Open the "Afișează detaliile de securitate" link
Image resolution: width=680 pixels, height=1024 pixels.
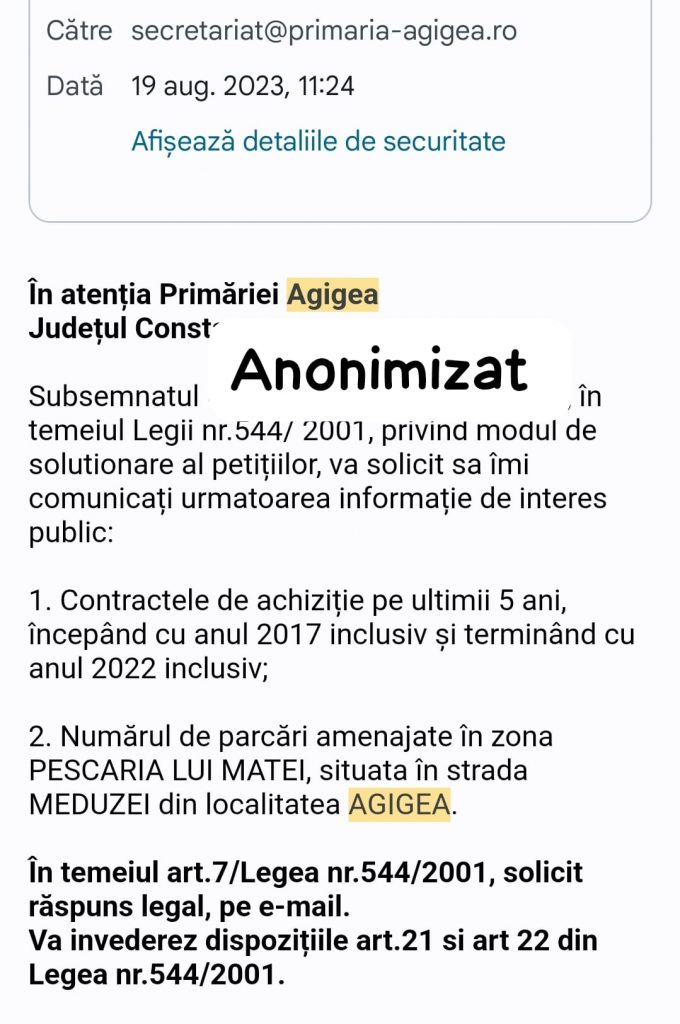318,141
